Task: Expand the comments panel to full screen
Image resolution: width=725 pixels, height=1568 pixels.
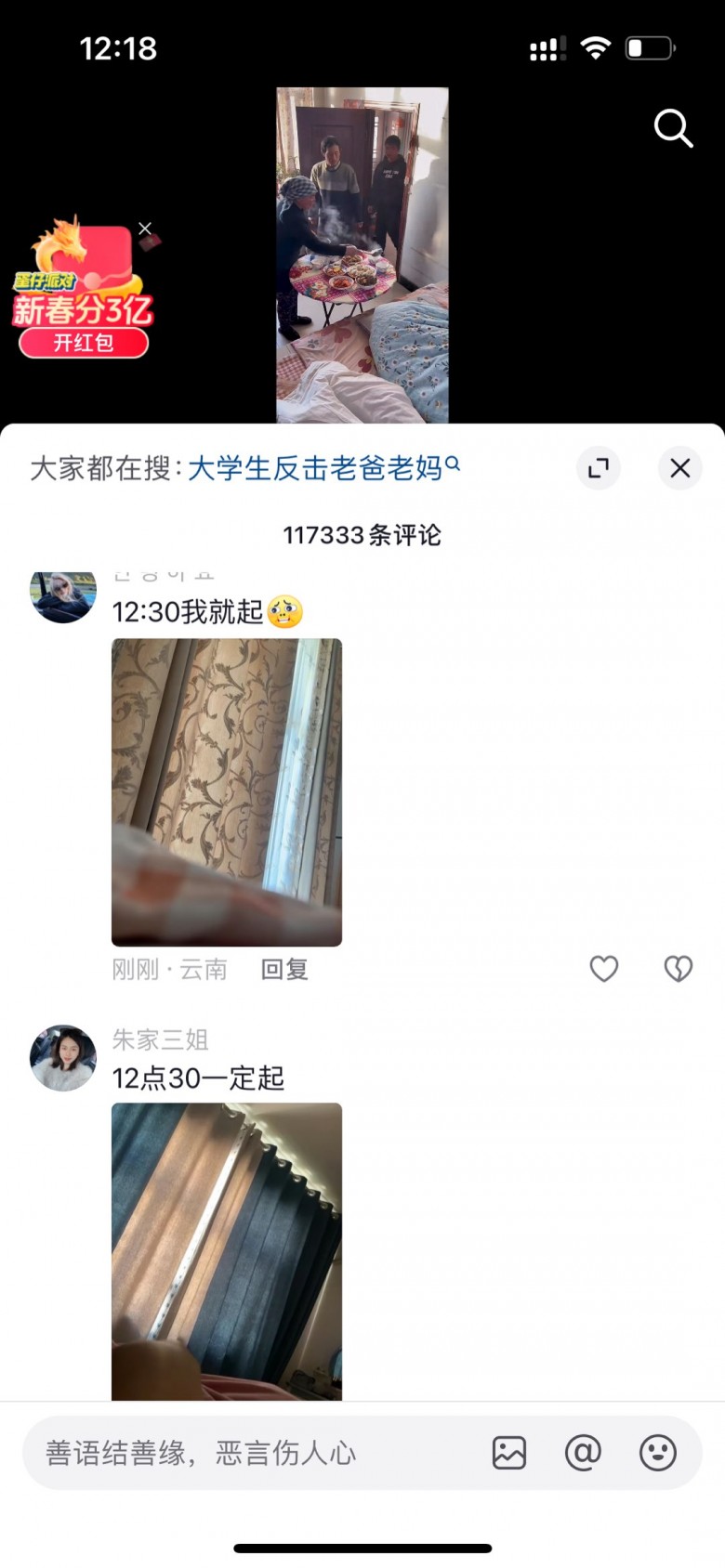Action: tap(599, 468)
